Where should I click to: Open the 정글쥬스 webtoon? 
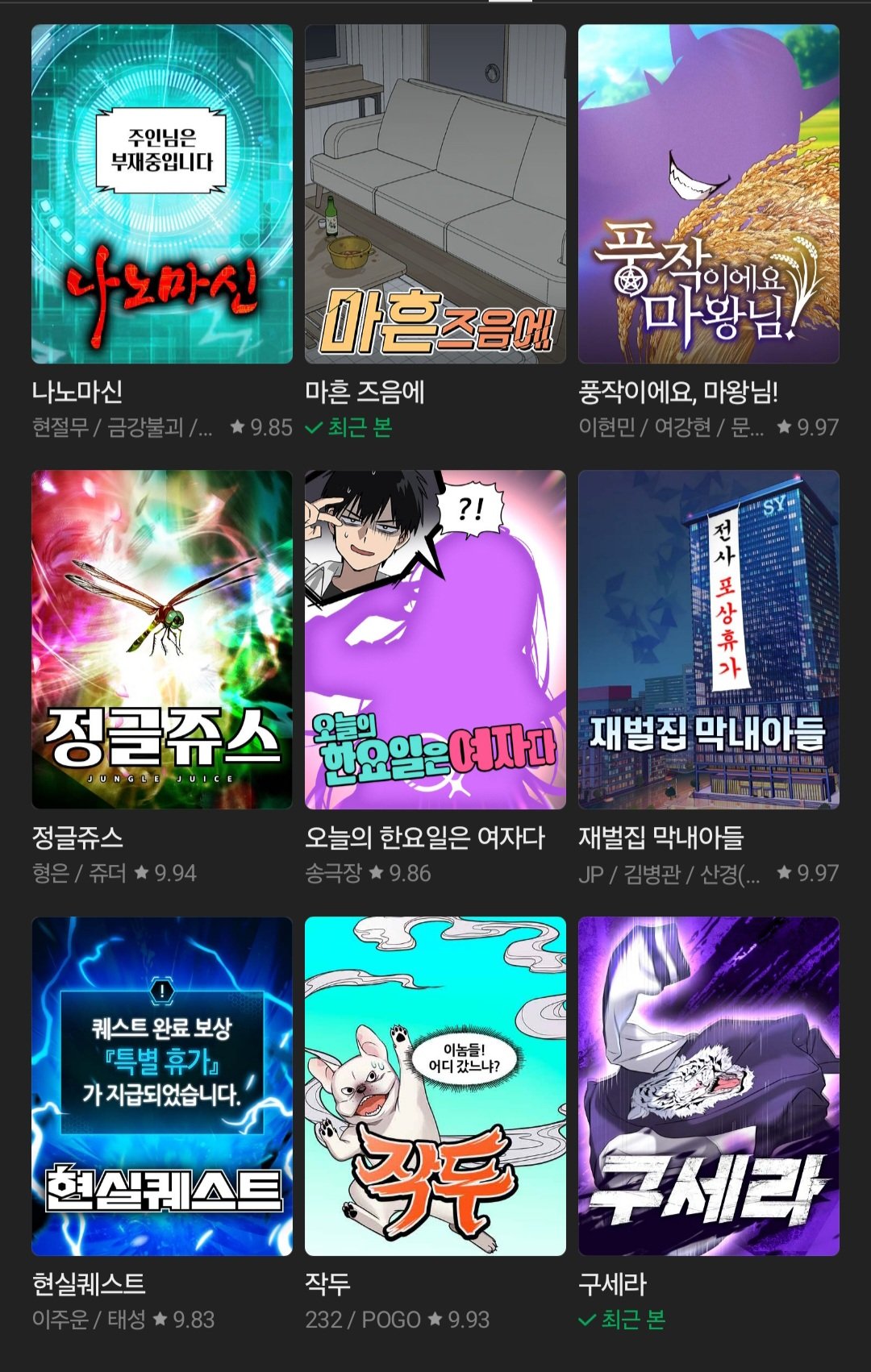[161, 640]
